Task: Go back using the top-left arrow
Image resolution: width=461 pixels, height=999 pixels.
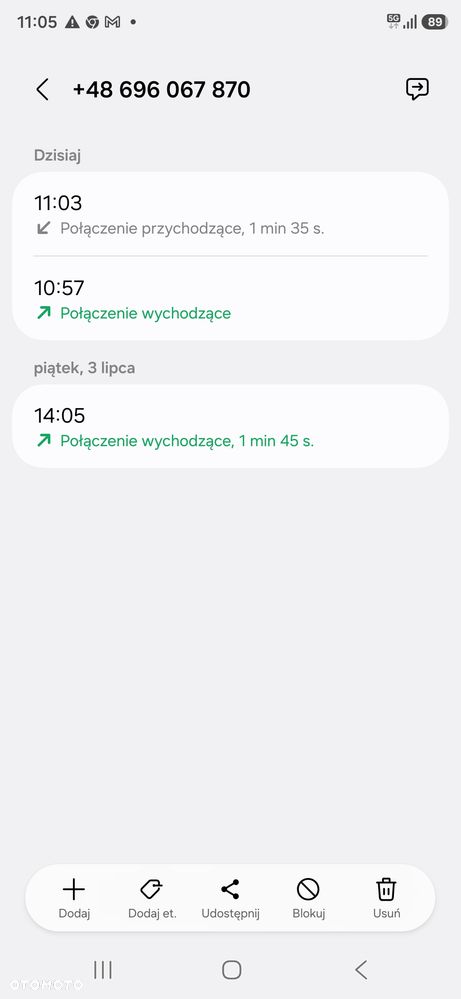Action: [x=42, y=90]
